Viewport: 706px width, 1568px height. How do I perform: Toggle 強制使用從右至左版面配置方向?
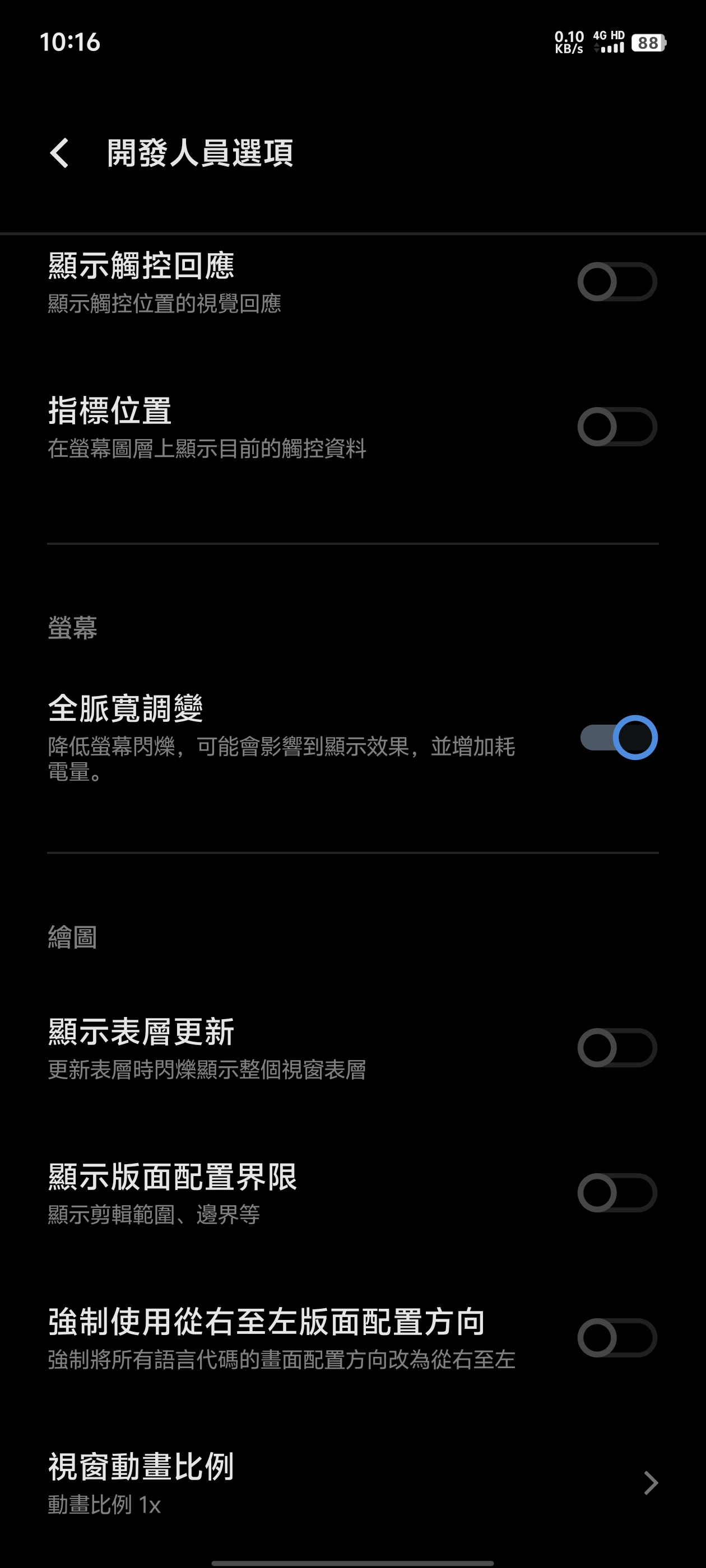(x=616, y=1337)
